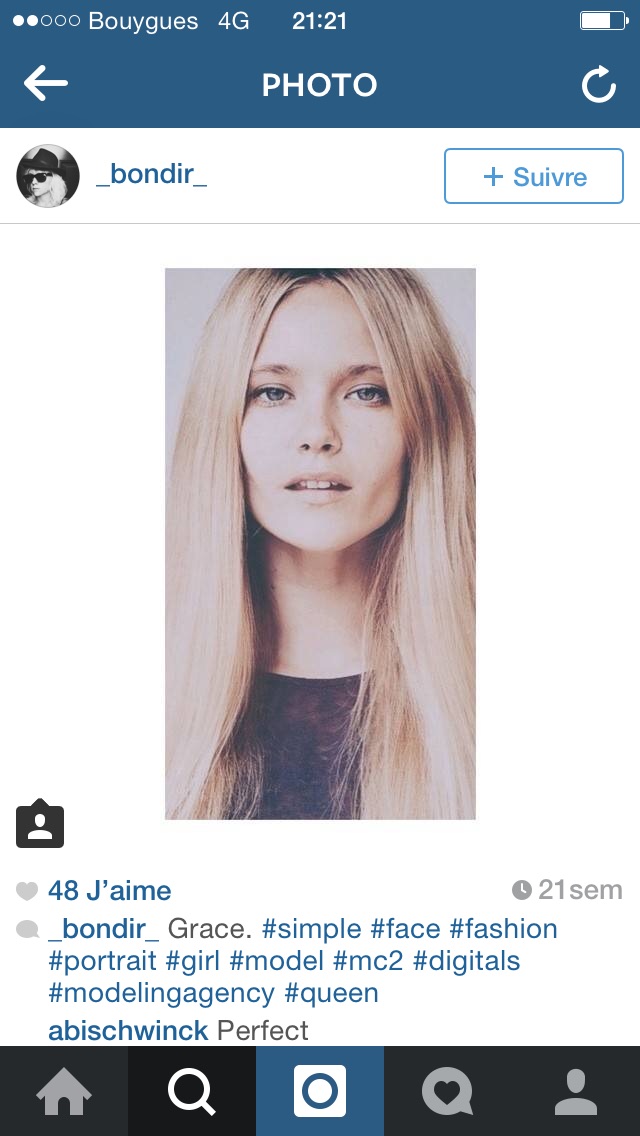640x1136 pixels.
Task: Switch to the Profile tab
Action: point(576,1091)
